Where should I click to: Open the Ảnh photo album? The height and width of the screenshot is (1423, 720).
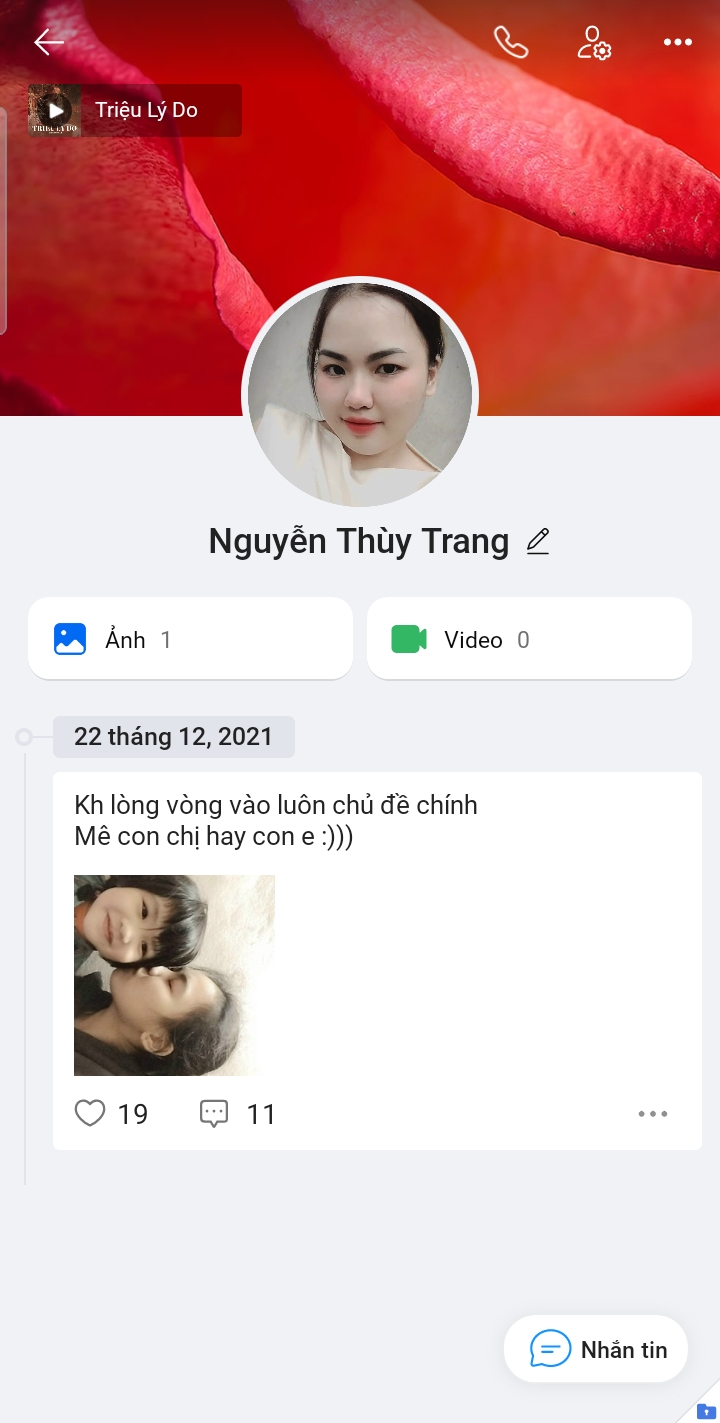tap(190, 639)
